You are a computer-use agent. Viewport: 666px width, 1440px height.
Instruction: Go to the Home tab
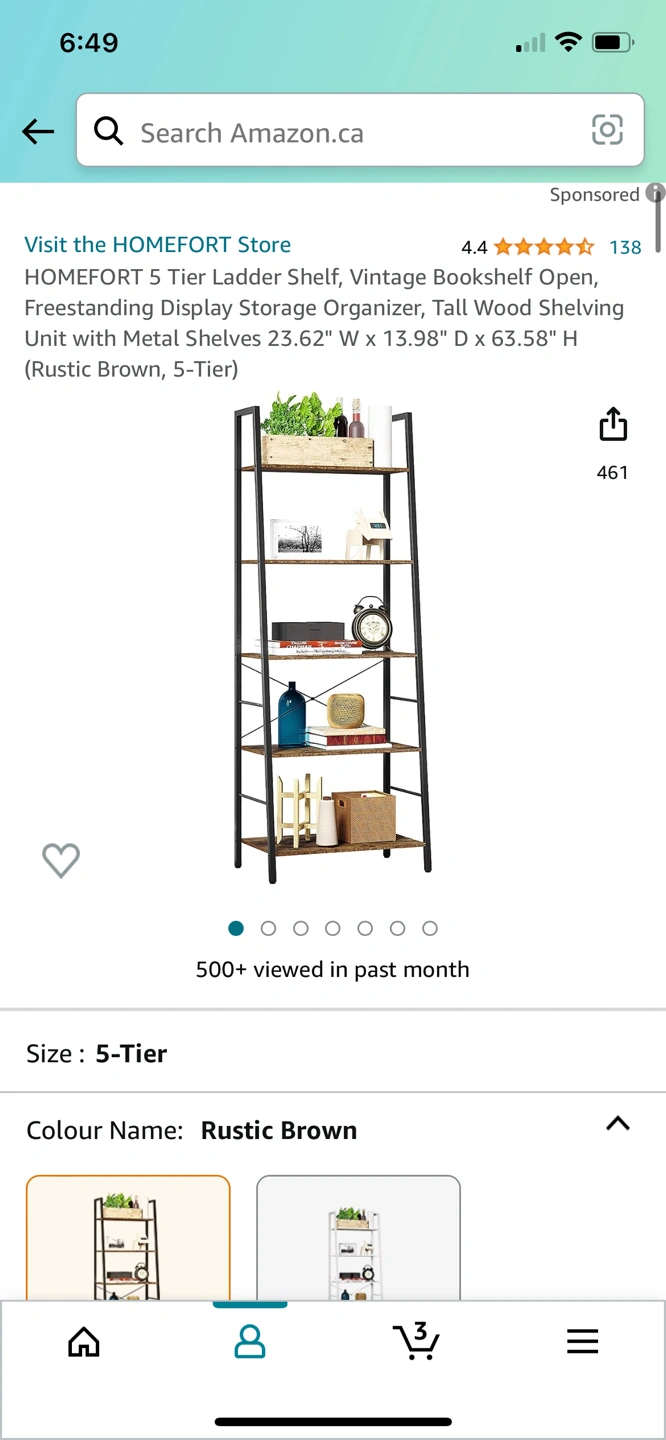click(x=84, y=1341)
